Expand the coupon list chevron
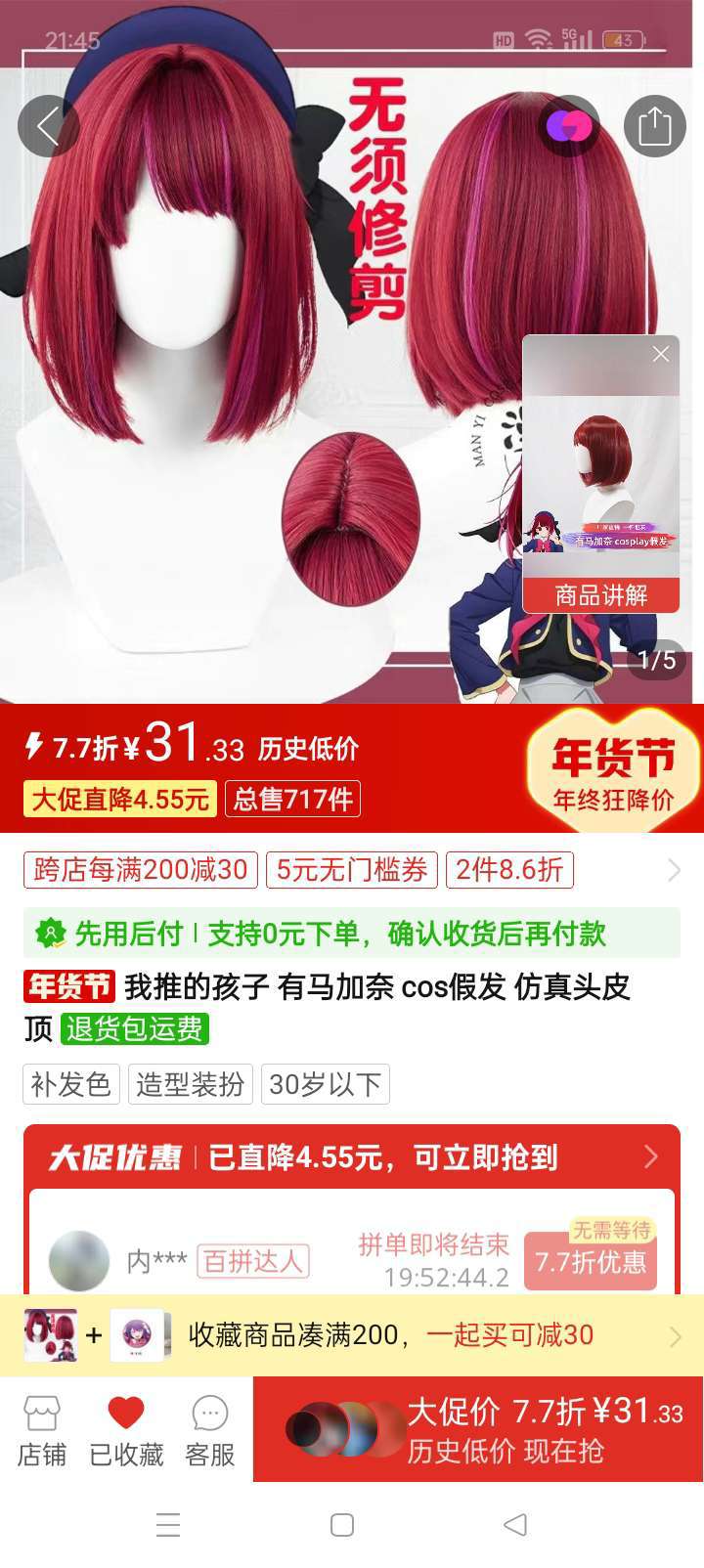 [x=675, y=870]
